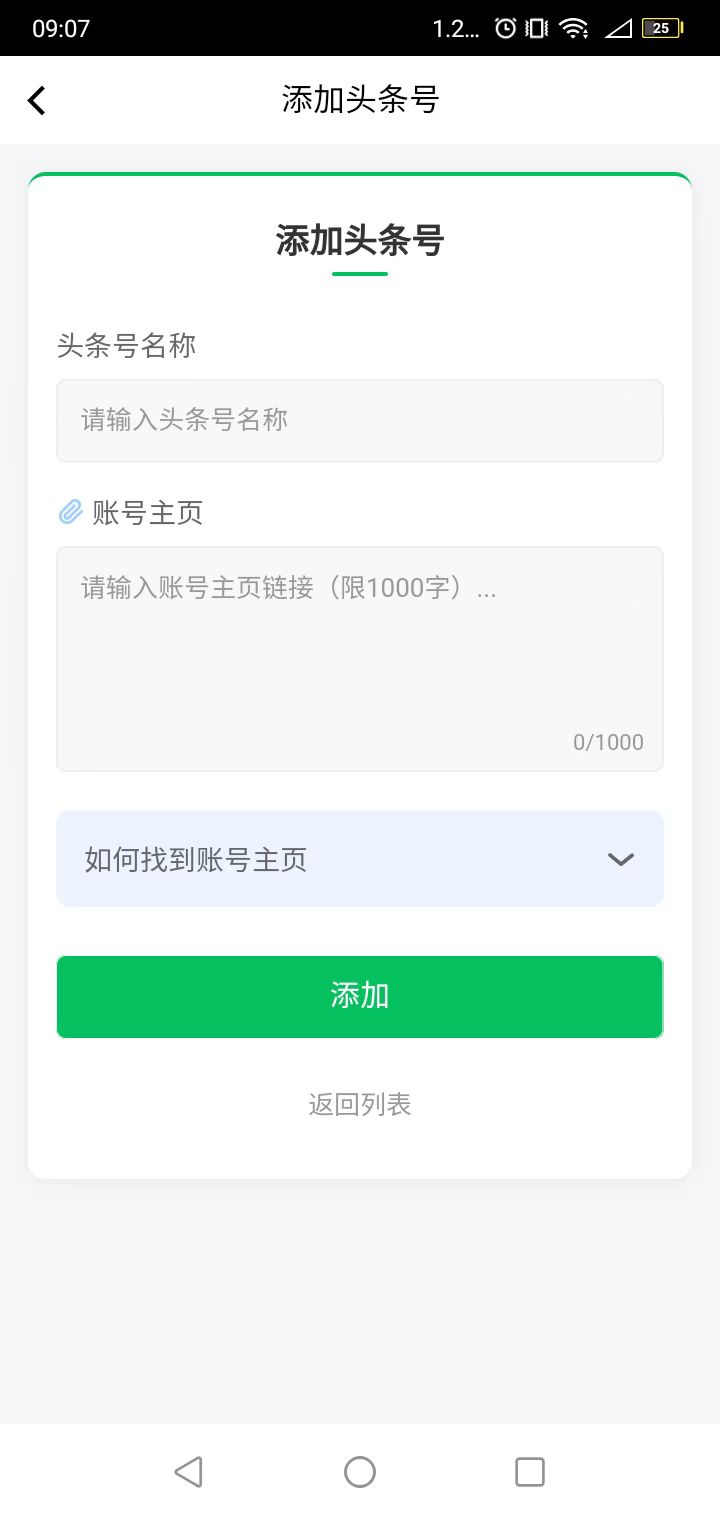Tap the back arrow in the title bar
The image size is (720, 1520).
[x=36, y=100]
